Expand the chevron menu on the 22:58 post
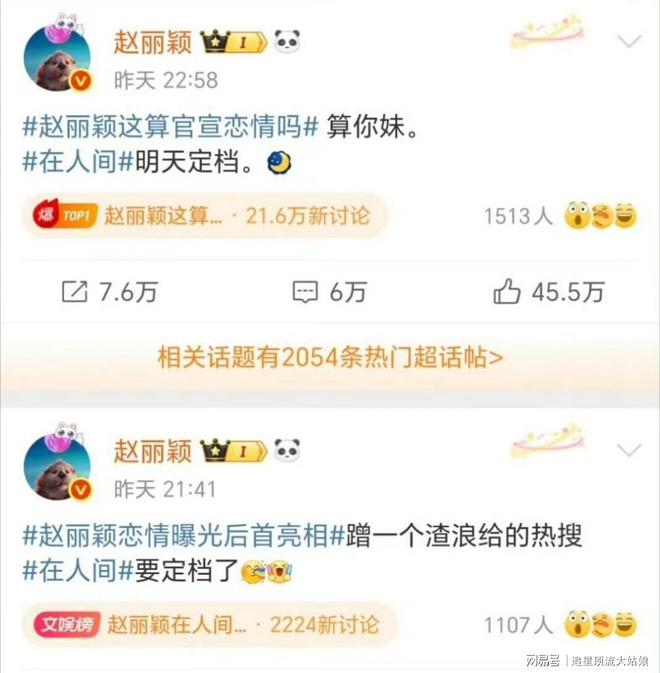Screen dimensions: 660x673 point(629,41)
